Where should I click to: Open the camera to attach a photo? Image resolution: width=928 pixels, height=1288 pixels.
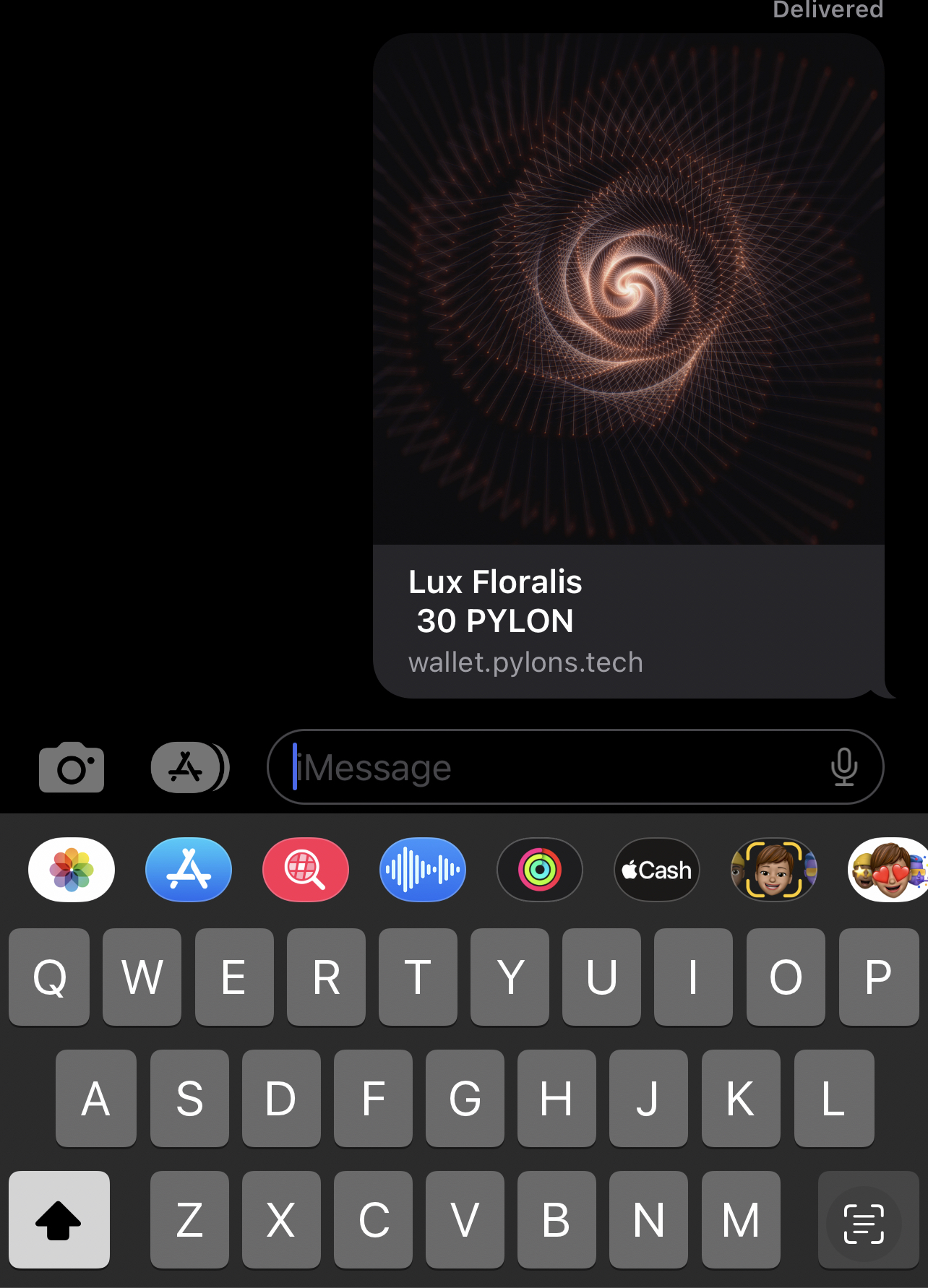(x=72, y=767)
